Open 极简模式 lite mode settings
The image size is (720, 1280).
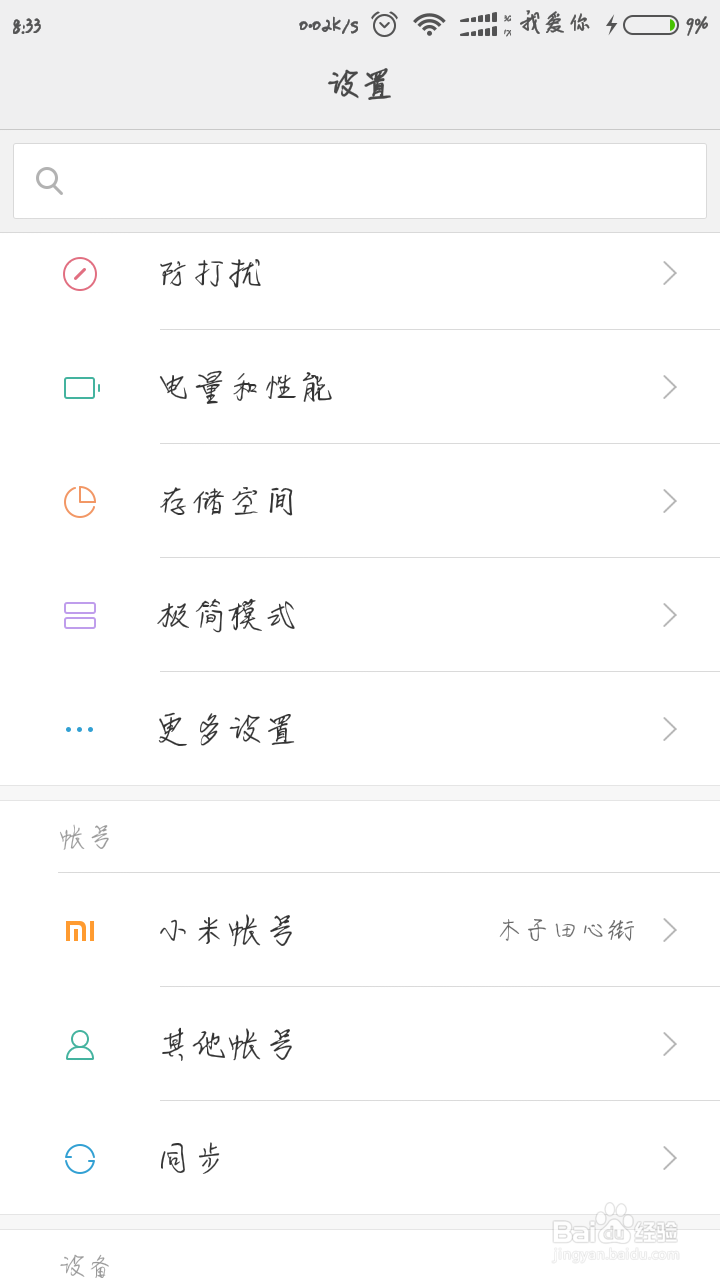[x=360, y=615]
